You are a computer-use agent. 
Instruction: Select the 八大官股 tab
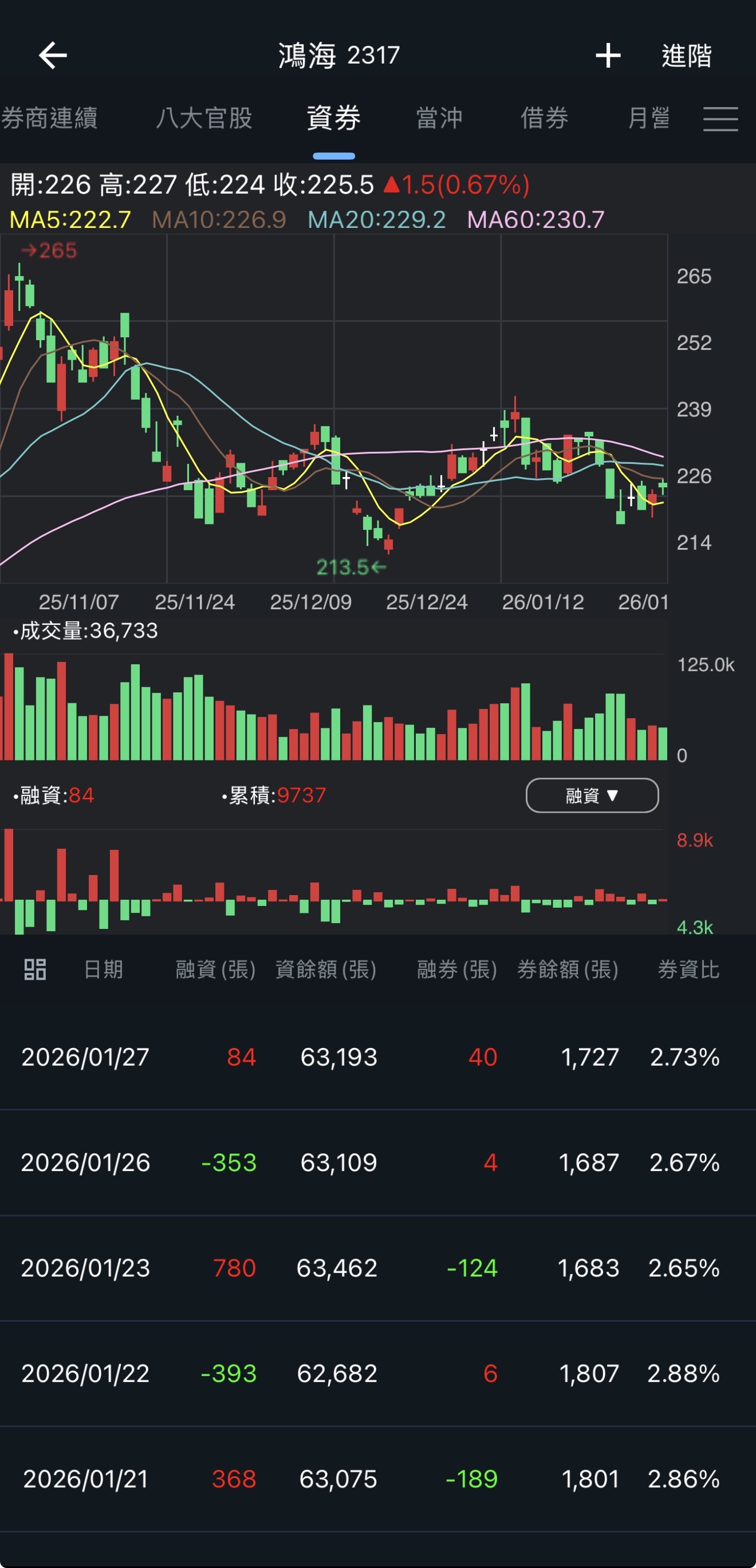point(205,119)
